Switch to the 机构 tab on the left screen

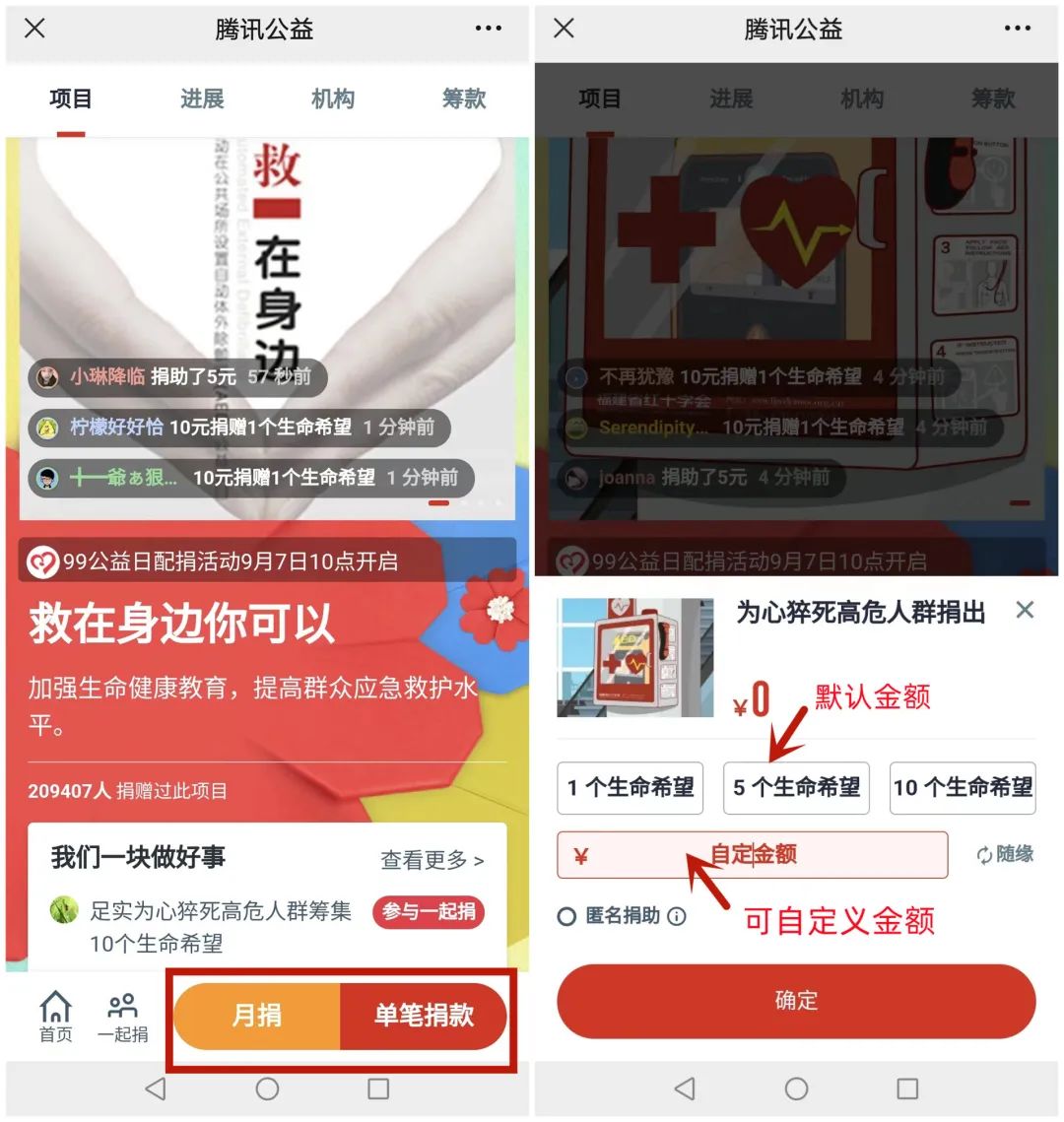(333, 99)
